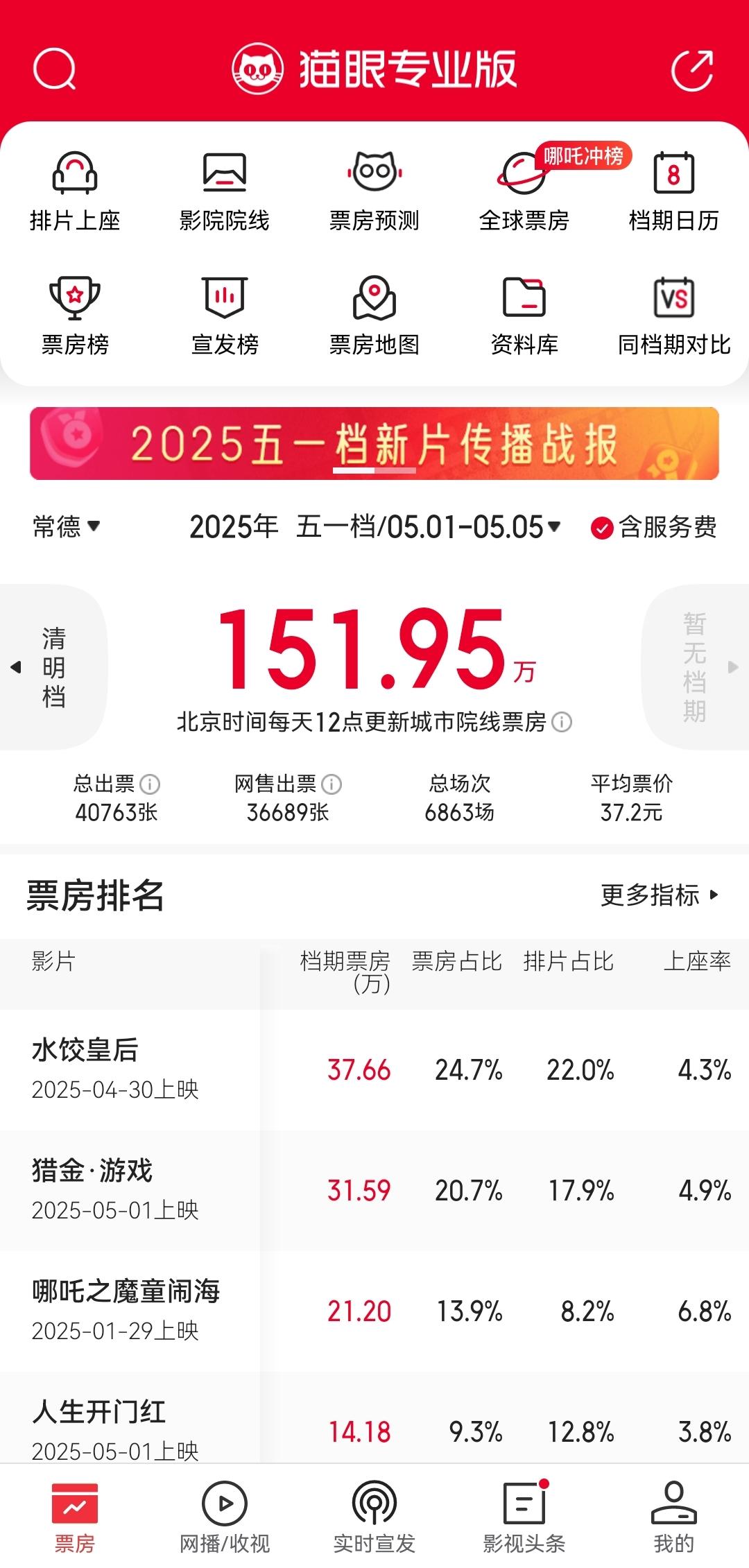Open 更多指标 link

[660, 895]
